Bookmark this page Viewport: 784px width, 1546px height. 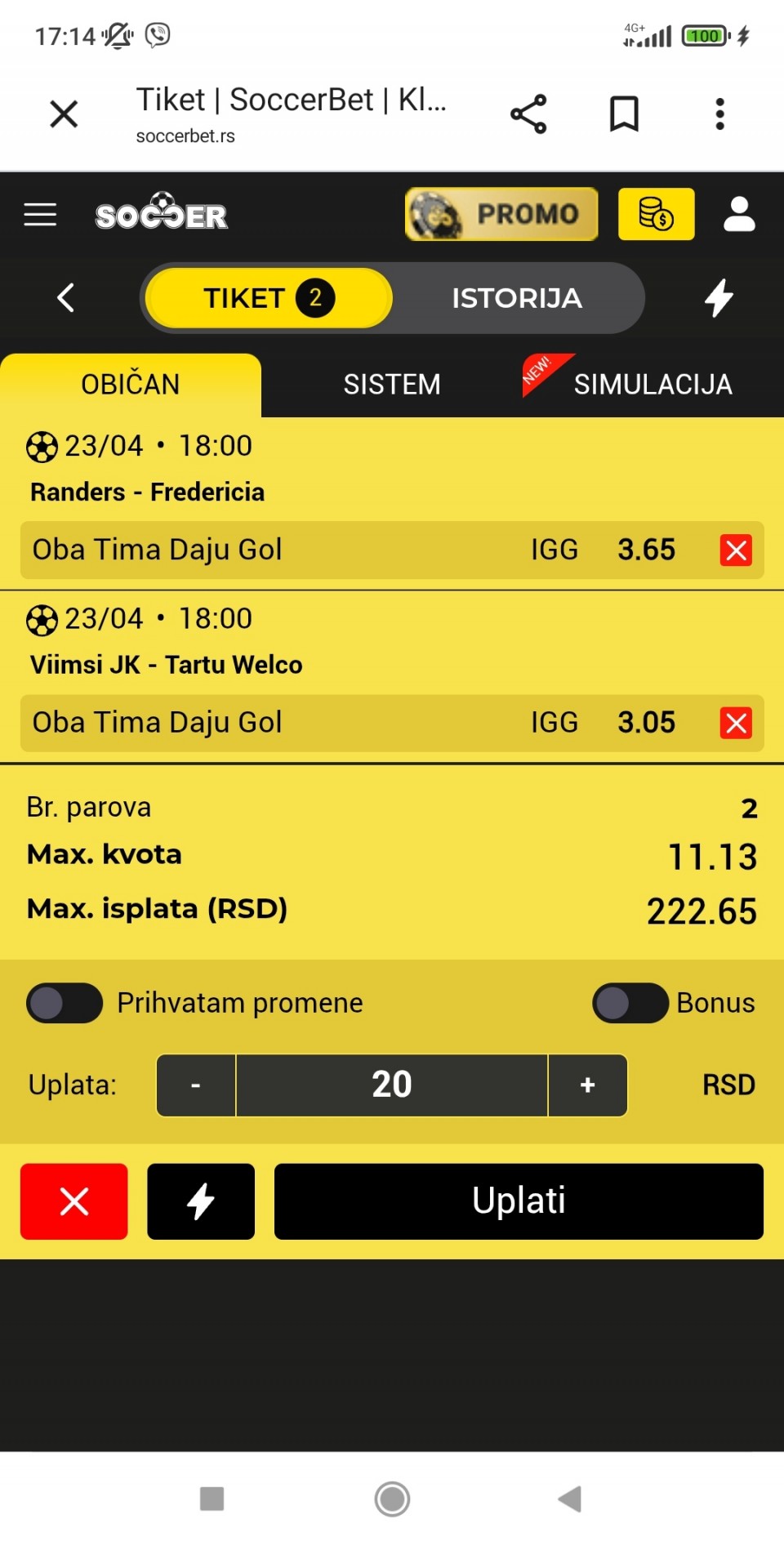click(624, 114)
